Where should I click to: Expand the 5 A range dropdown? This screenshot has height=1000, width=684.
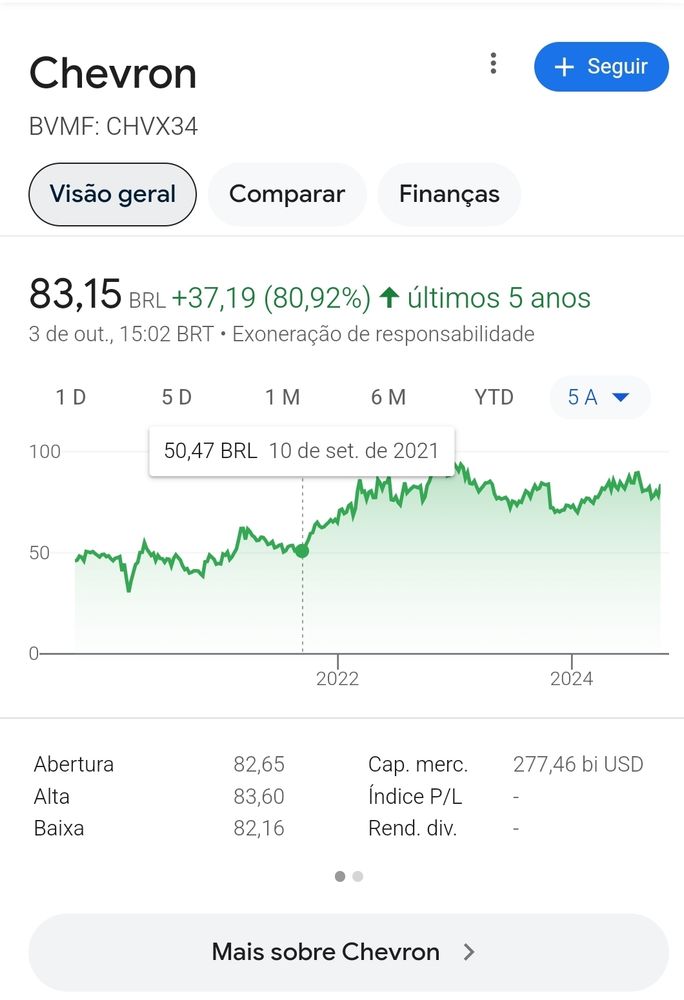click(x=600, y=397)
